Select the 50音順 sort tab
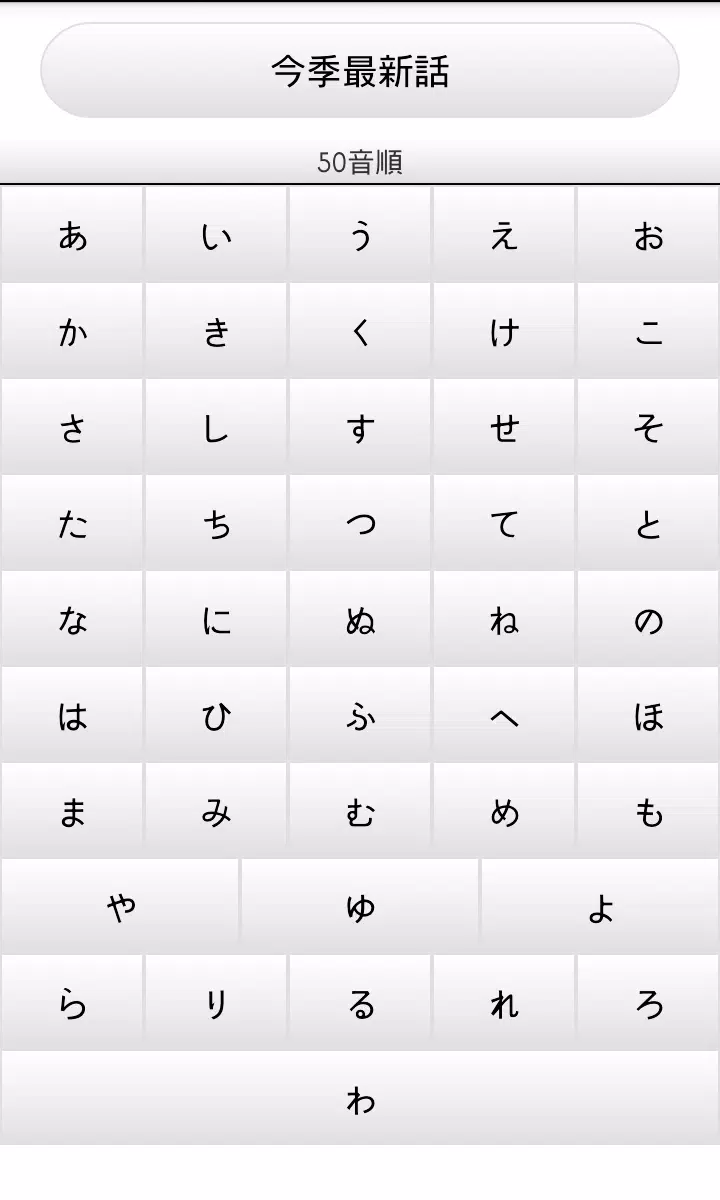This screenshot has height=1200, width=720. tap(360, 160)
